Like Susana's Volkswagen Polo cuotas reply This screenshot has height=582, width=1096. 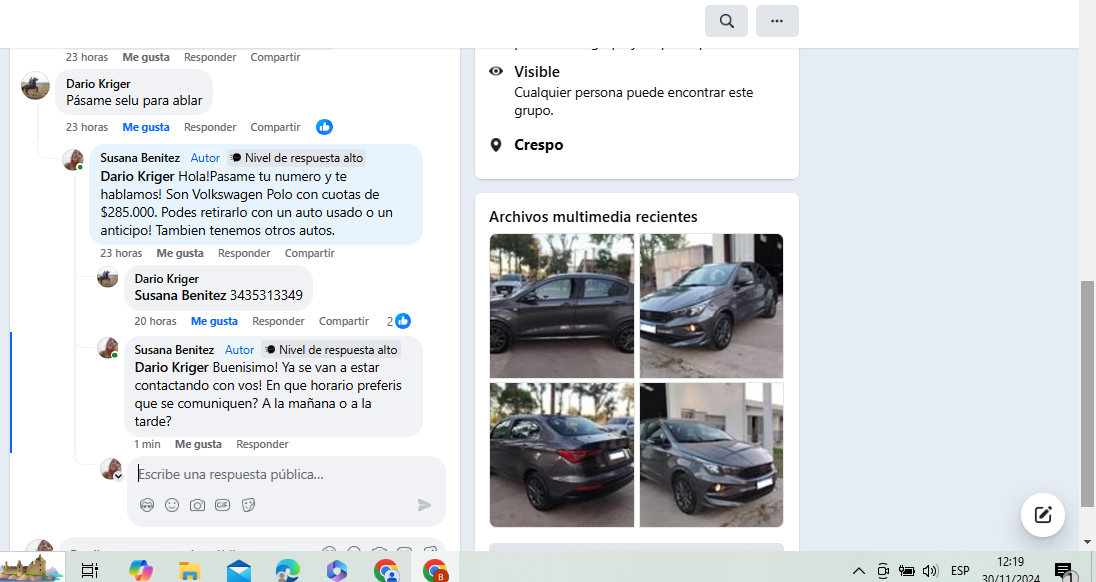tap(180, 253)
